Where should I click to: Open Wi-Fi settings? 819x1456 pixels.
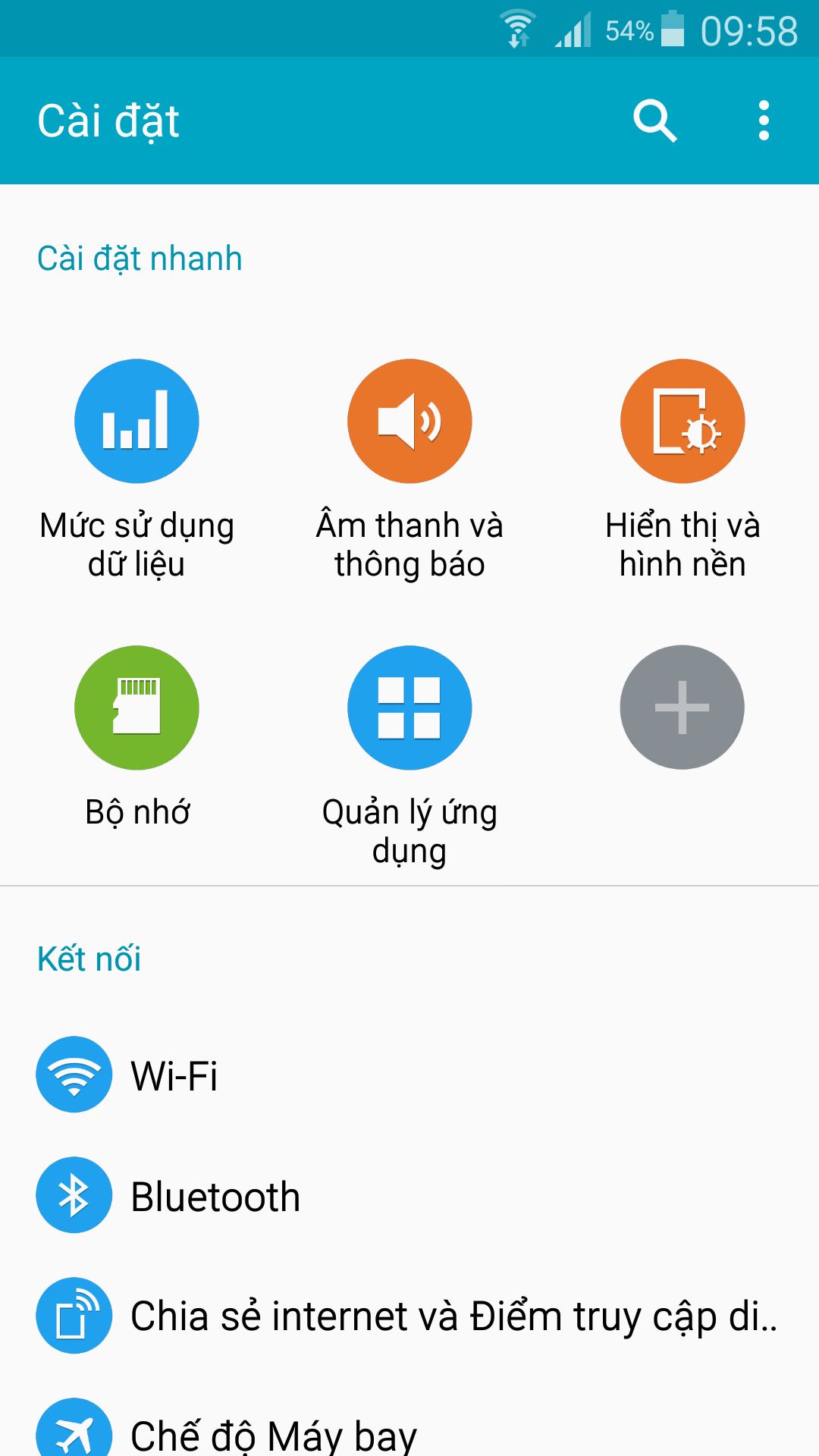(x=409, y=1075)
